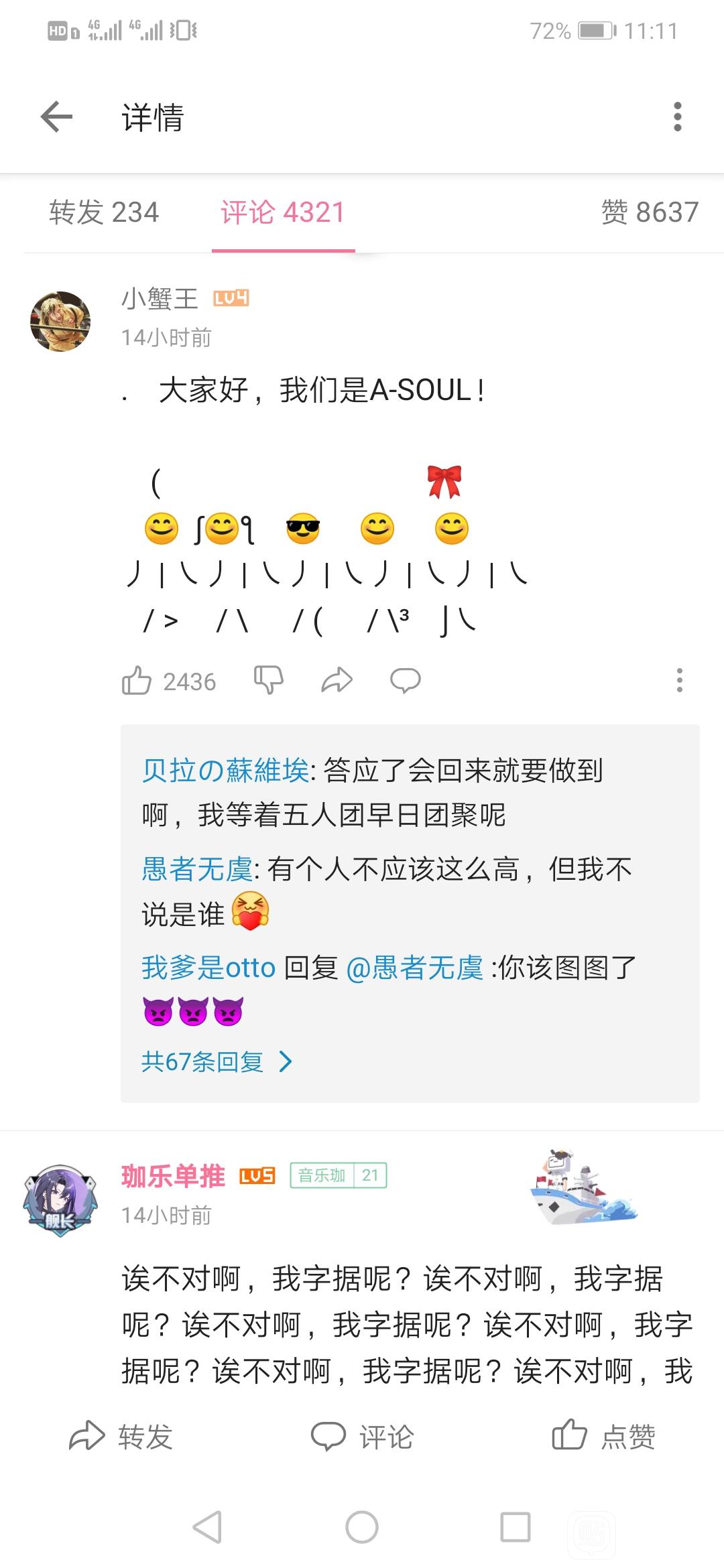Open 珈乐单推's profile avatar
Image resolution: width=724 pixels, height=1568 pixels.
coord(60,1201)
